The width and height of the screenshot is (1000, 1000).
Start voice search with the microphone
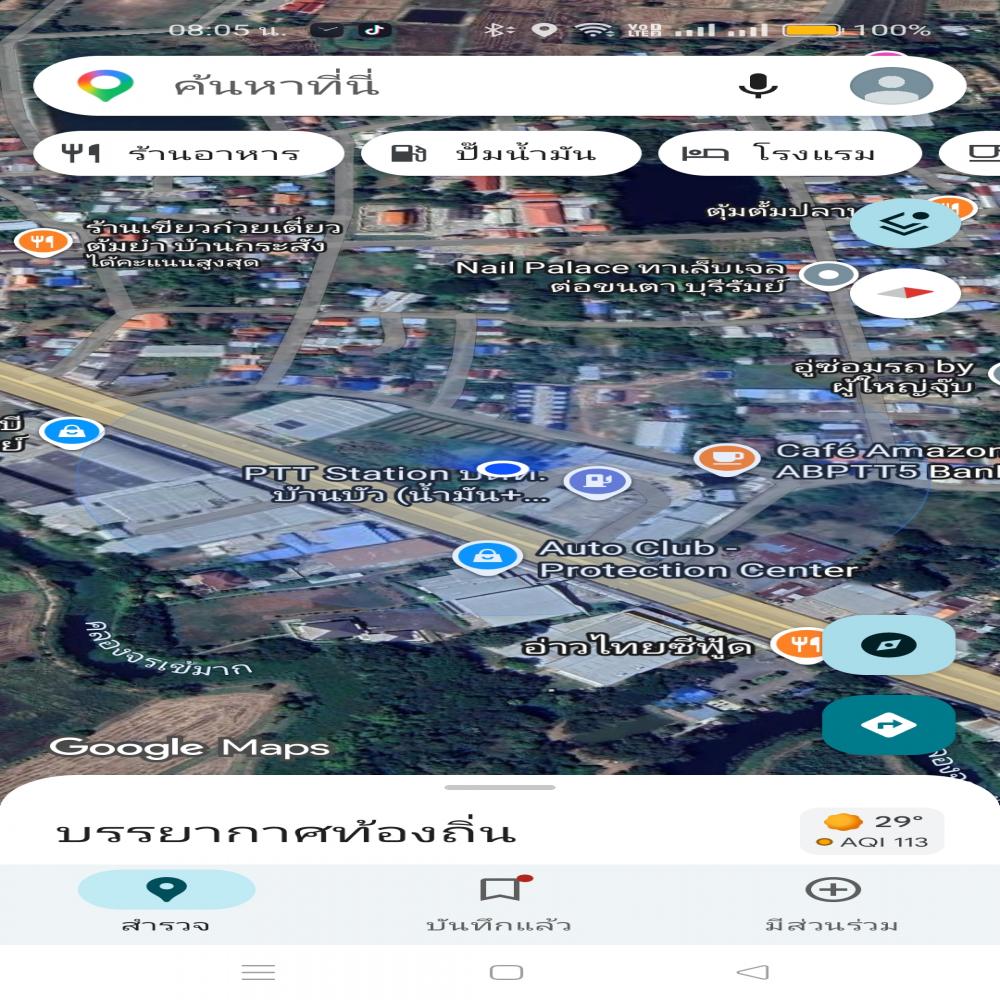[x=758, y=86]
